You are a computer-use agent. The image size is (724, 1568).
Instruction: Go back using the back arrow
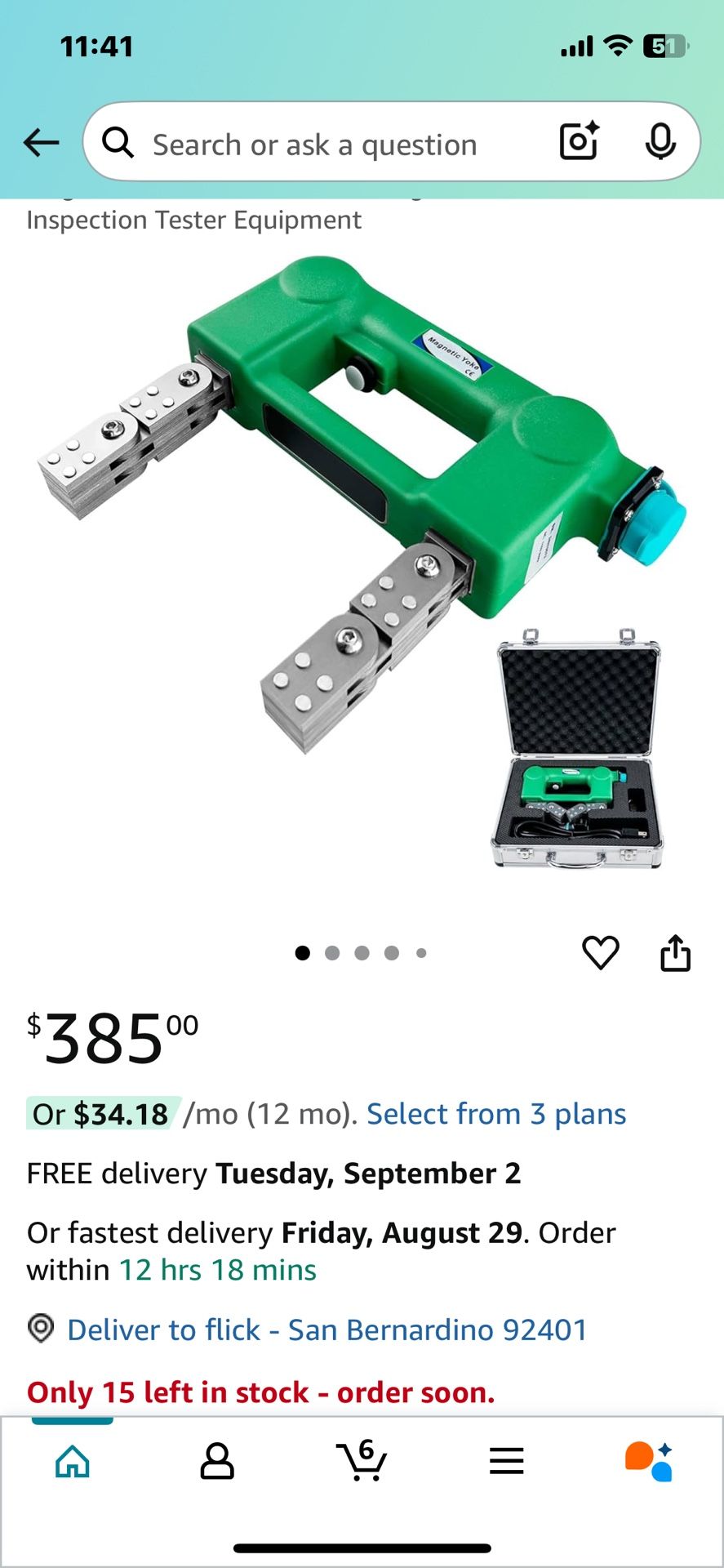tap(41, 143)
